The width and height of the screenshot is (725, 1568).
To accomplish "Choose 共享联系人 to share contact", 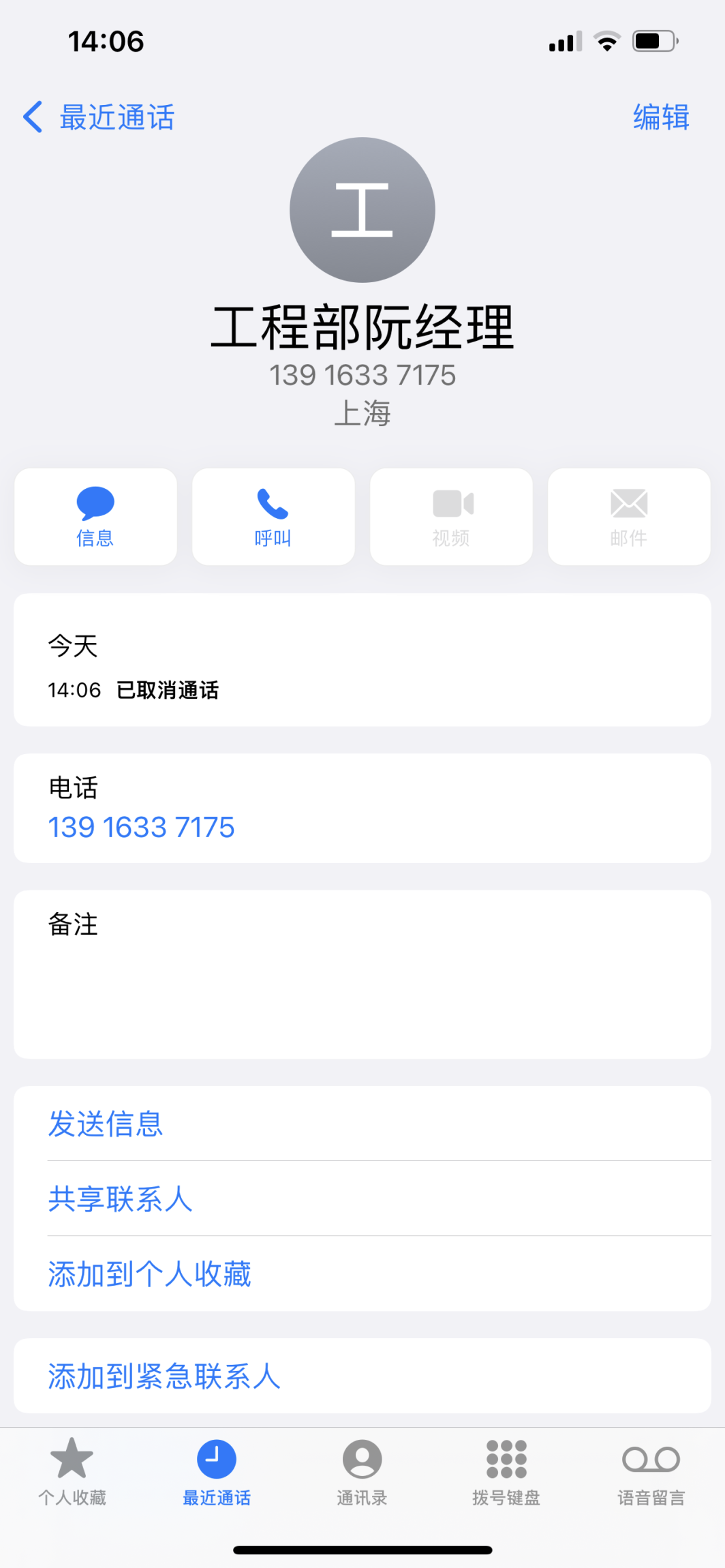I will pyautogui.click(x=121, y=1198).
